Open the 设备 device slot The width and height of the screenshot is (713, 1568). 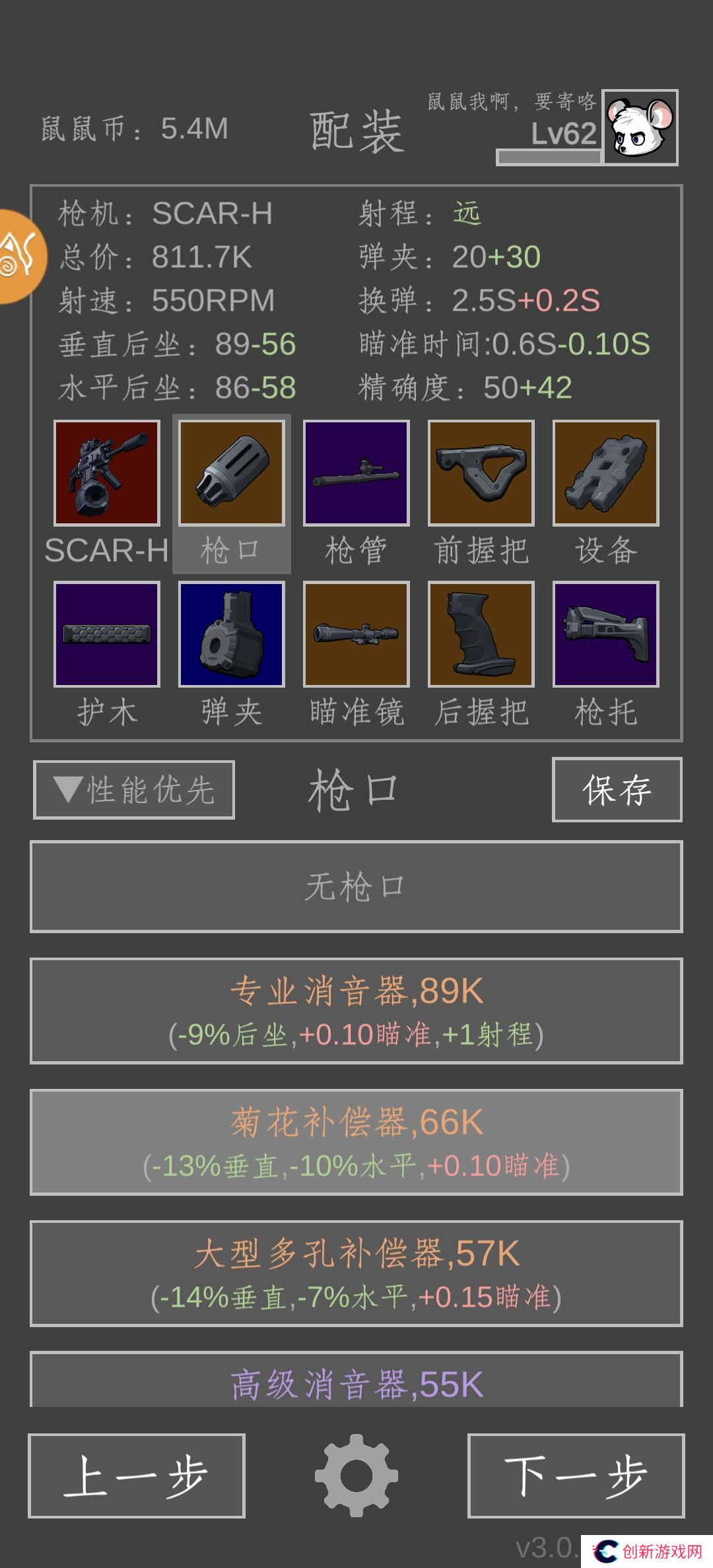click(606, 473)
